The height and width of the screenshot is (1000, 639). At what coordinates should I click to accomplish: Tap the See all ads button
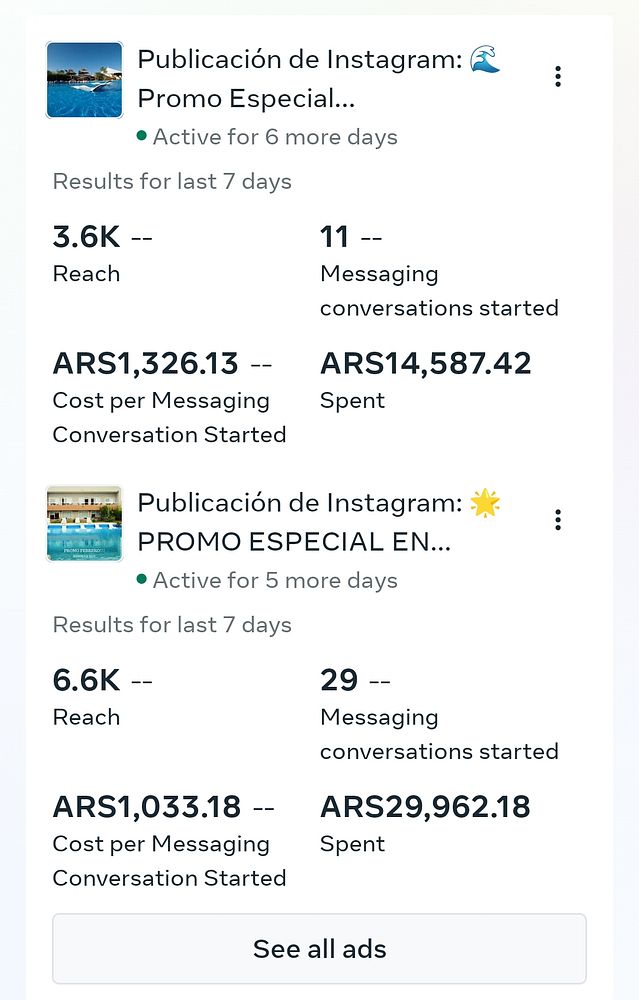(x=319, y=948)
